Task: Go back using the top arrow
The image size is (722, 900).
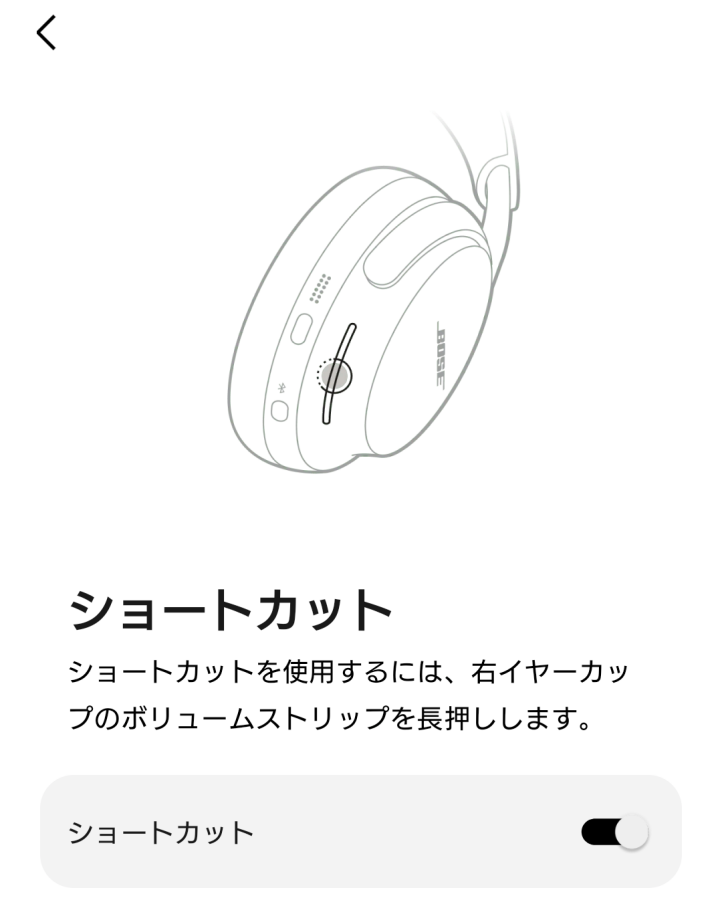Action: 46,33
